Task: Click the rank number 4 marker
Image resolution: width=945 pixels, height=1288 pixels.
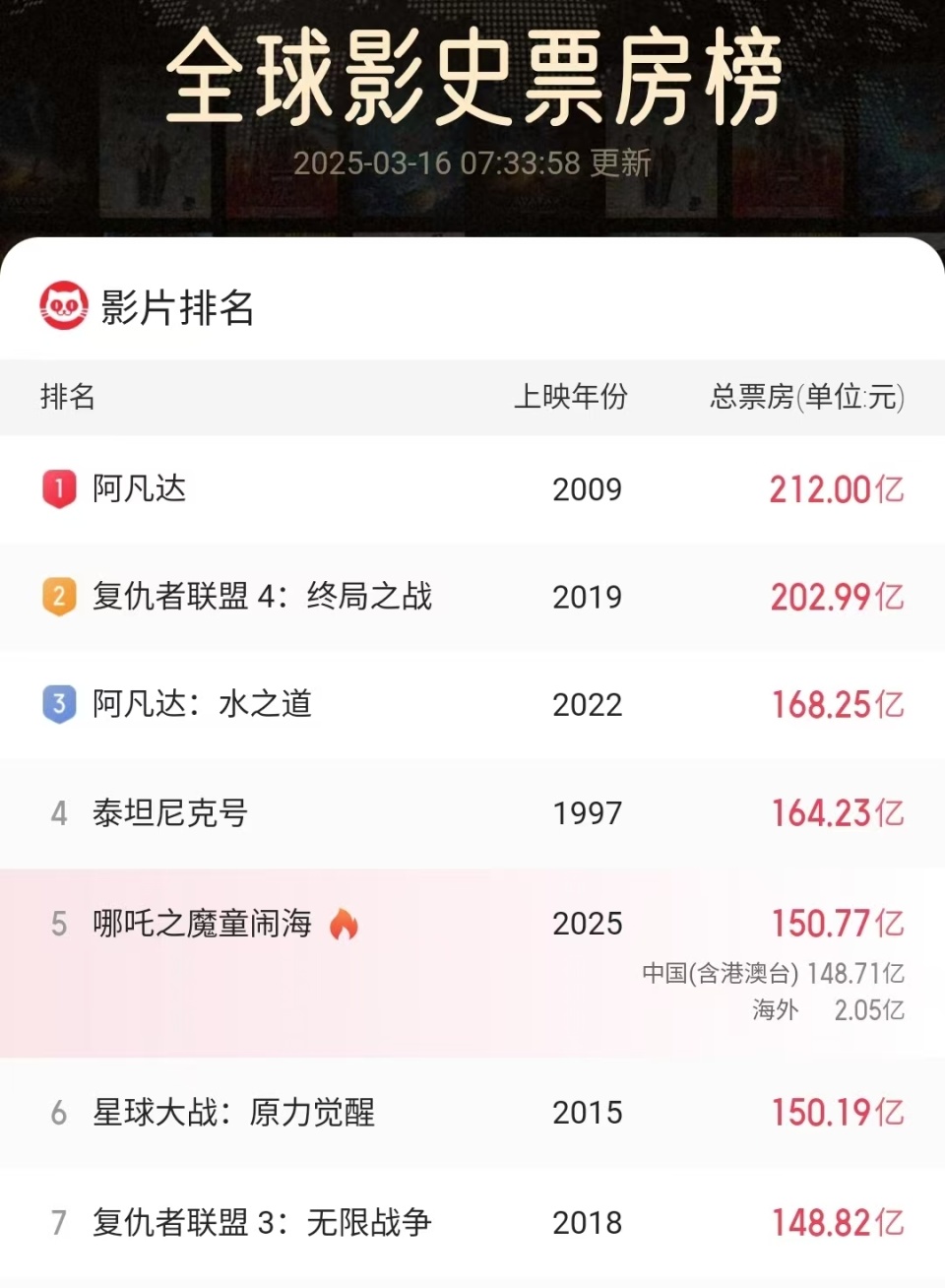Action: (x=59, y=813)
